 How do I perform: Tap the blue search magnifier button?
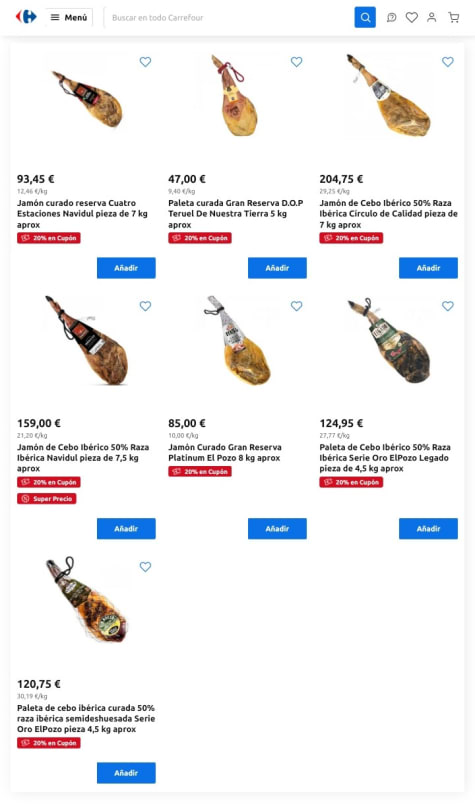click(365, 17)
